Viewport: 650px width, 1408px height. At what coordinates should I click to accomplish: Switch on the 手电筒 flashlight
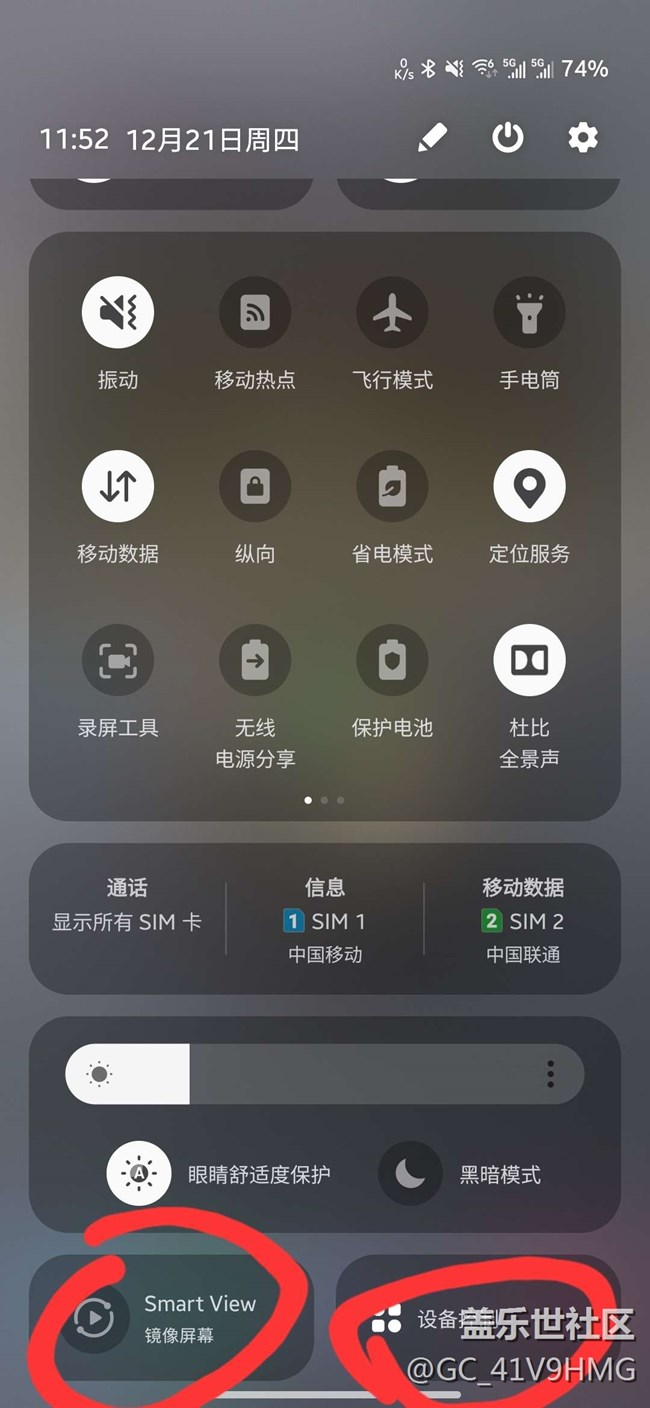coord(529,313)
